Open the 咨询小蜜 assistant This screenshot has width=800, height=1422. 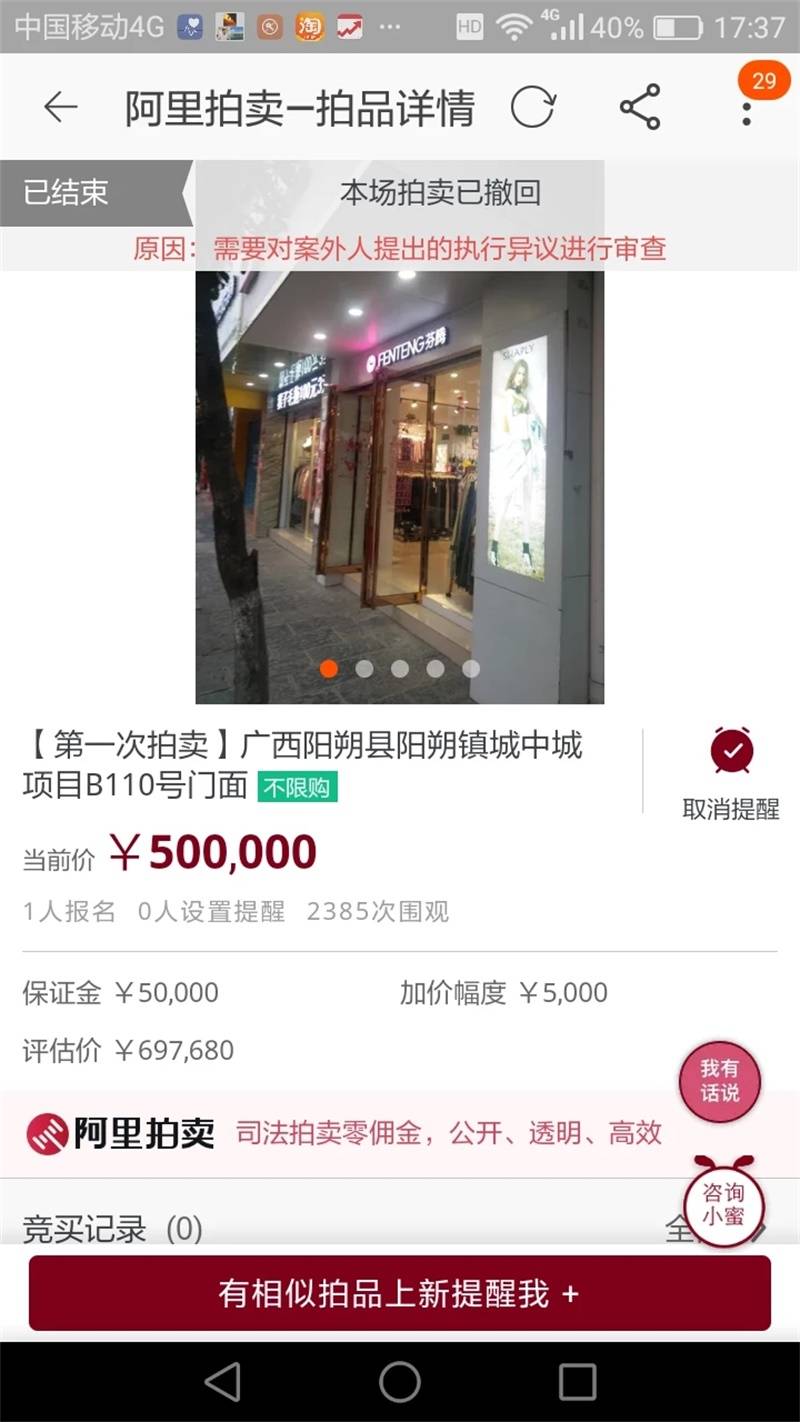(723, 1204)
